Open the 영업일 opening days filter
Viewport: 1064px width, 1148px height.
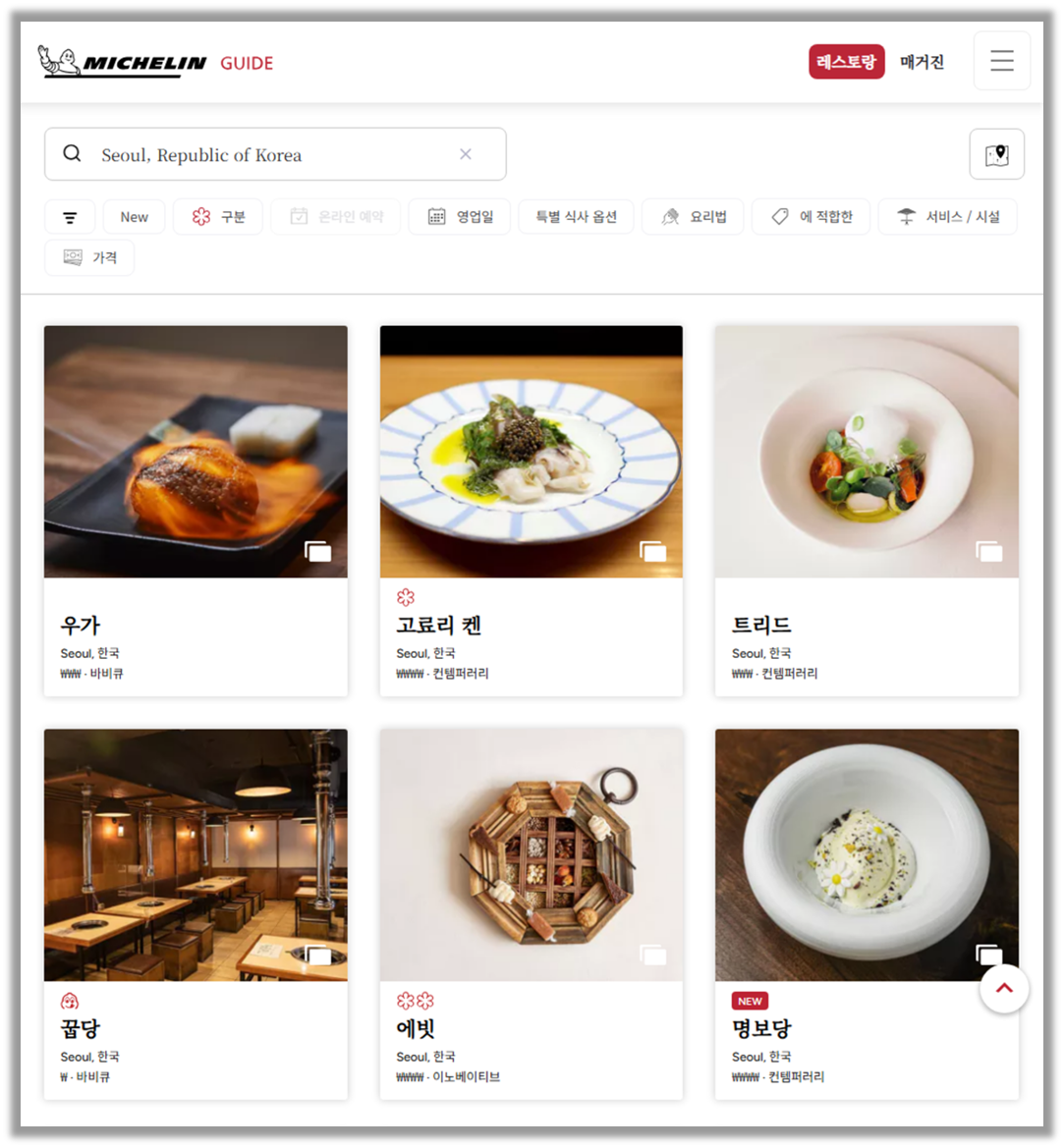tap(461, 217)
